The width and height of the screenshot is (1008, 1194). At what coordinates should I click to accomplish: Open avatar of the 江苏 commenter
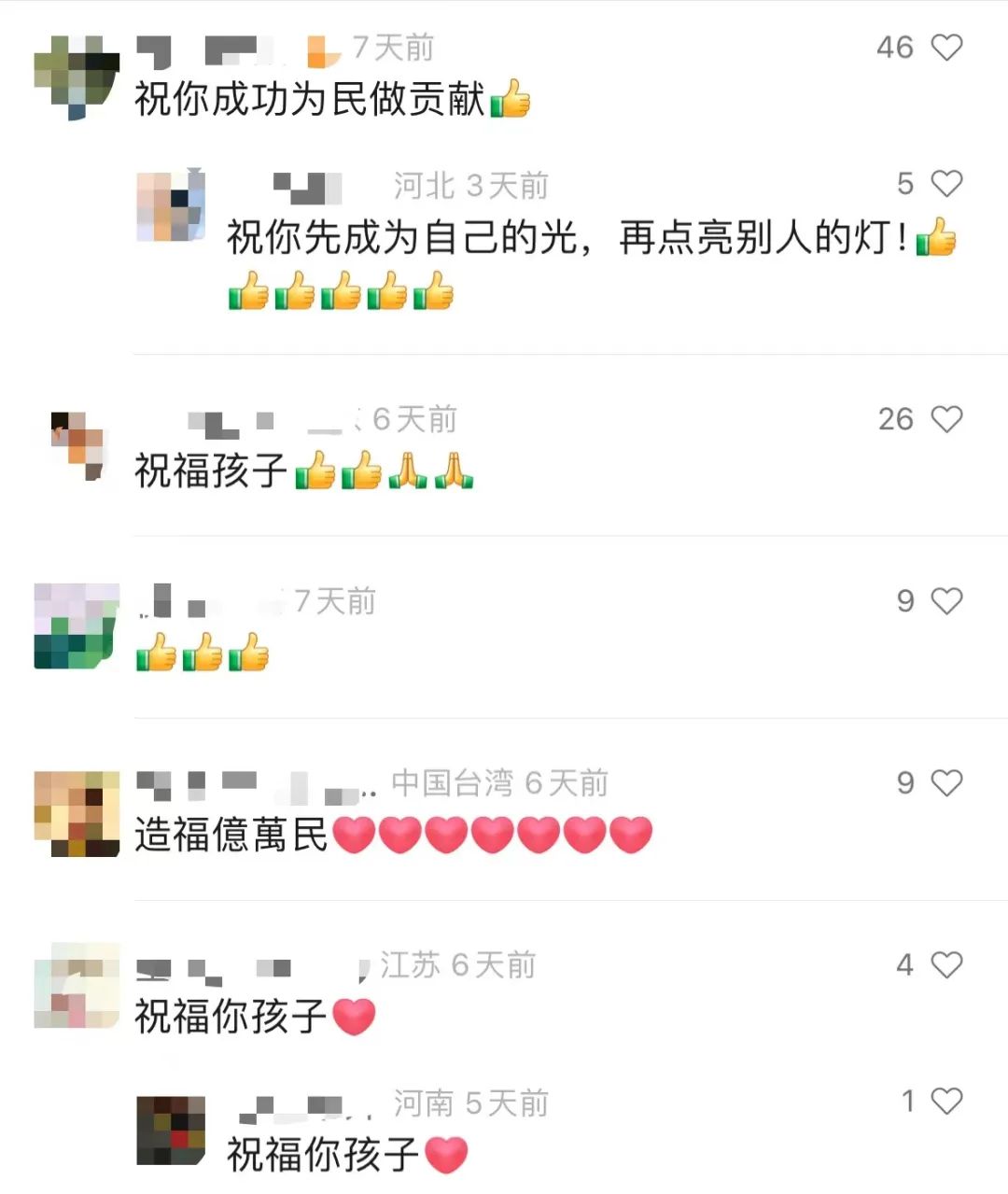point(77,987)
